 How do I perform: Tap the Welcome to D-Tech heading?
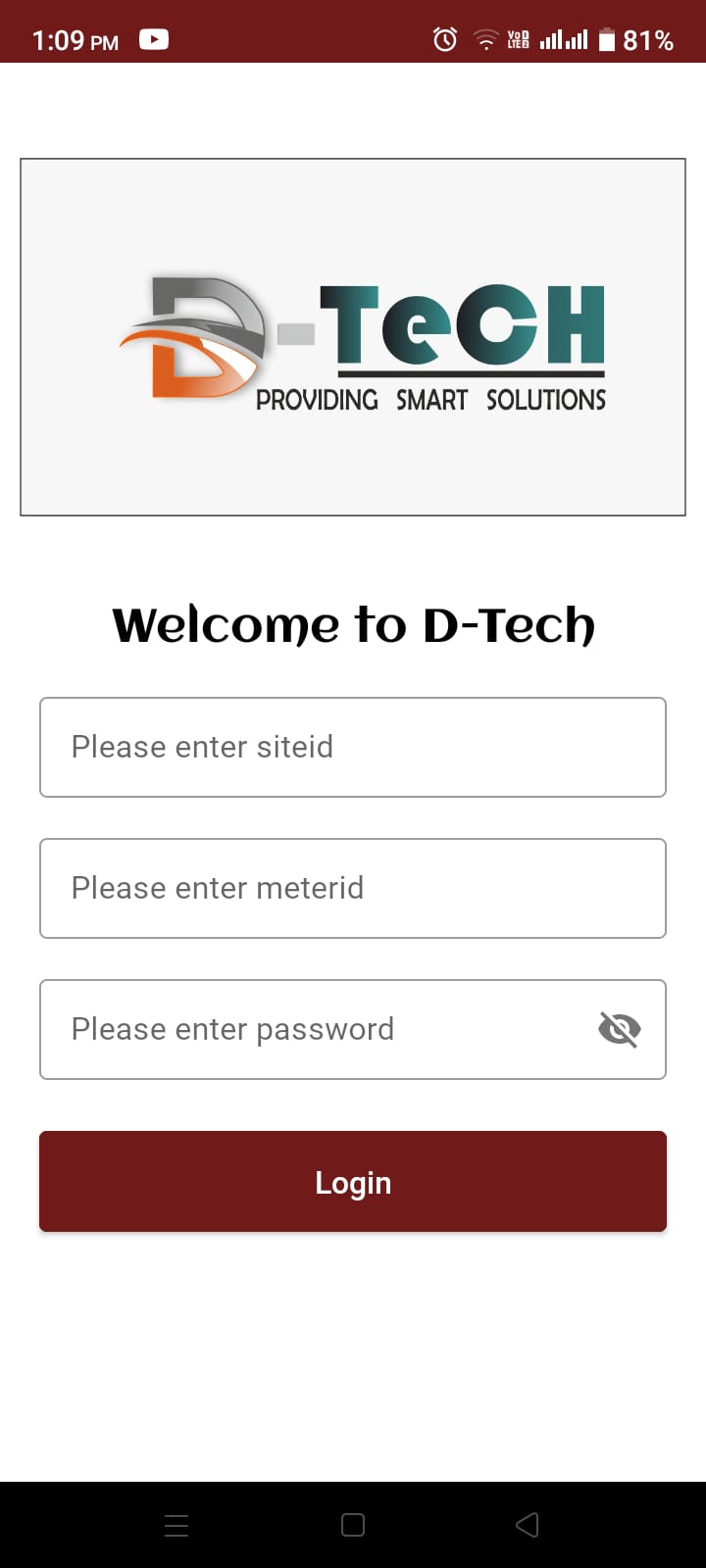353,625
